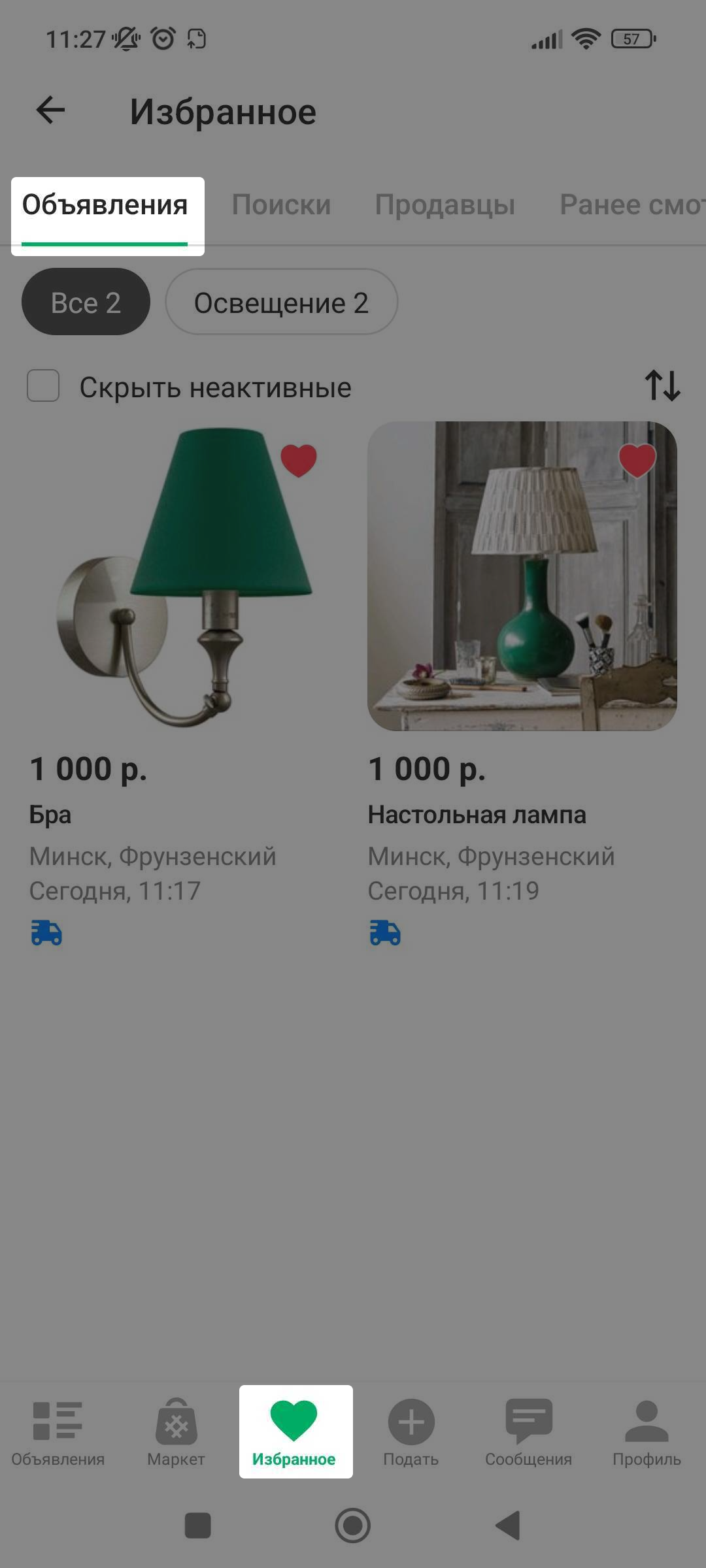Unfavorite Настольная лампа with its heart icon

point(637,460)
